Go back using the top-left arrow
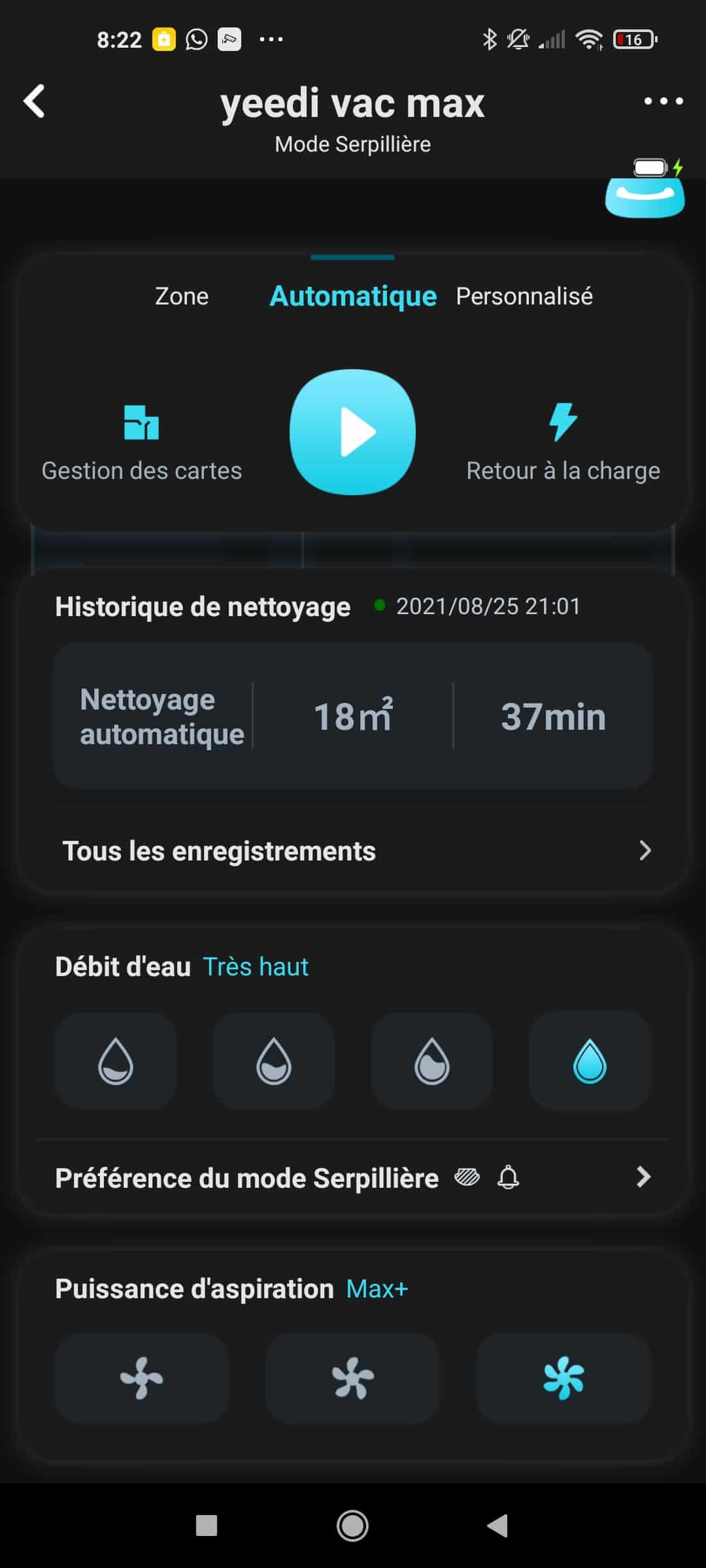Image resolution: width=706 pixels, height=1568 pixels. pos(35,102)
